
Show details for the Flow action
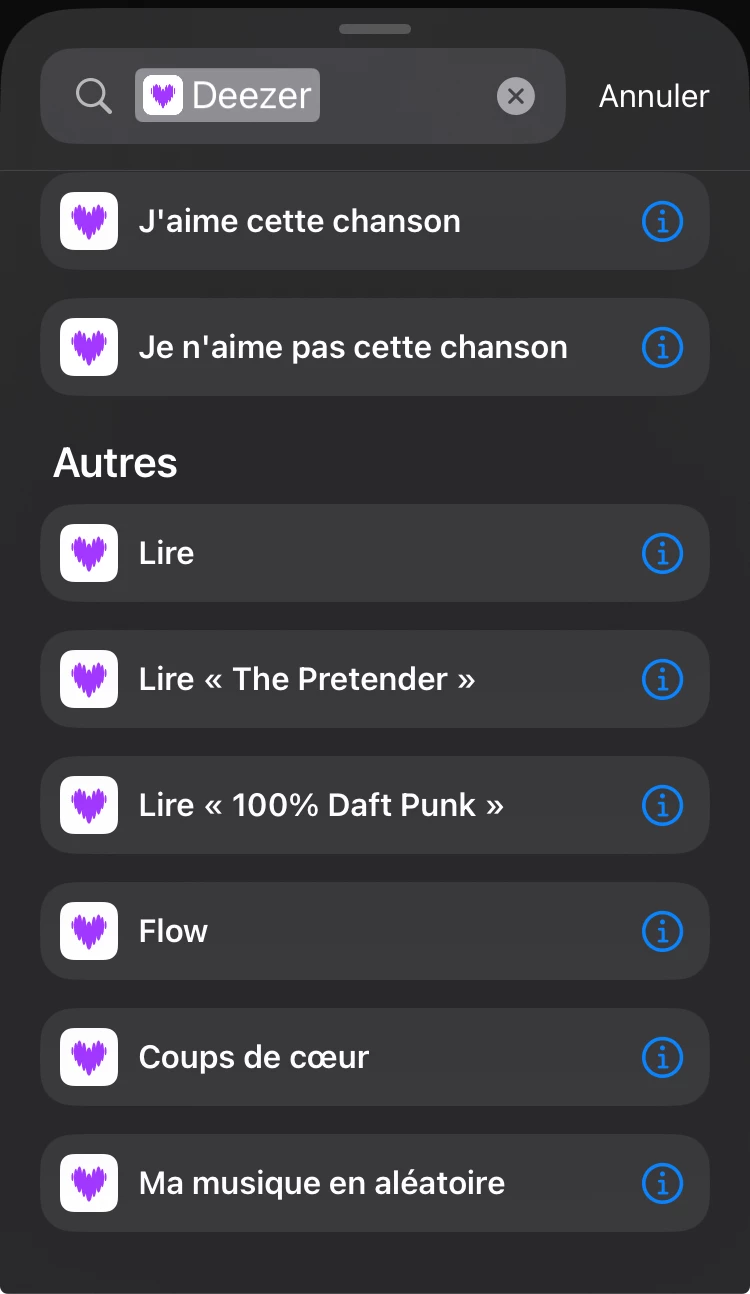[x=661, y=931]
